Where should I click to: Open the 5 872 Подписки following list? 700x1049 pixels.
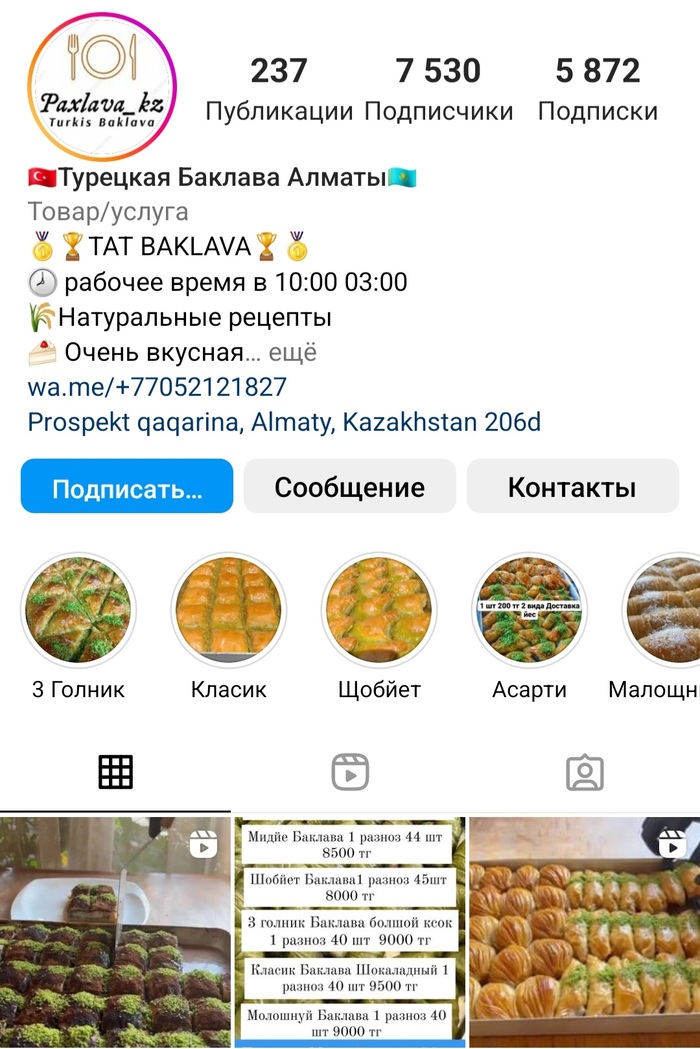tap(598, 88)
